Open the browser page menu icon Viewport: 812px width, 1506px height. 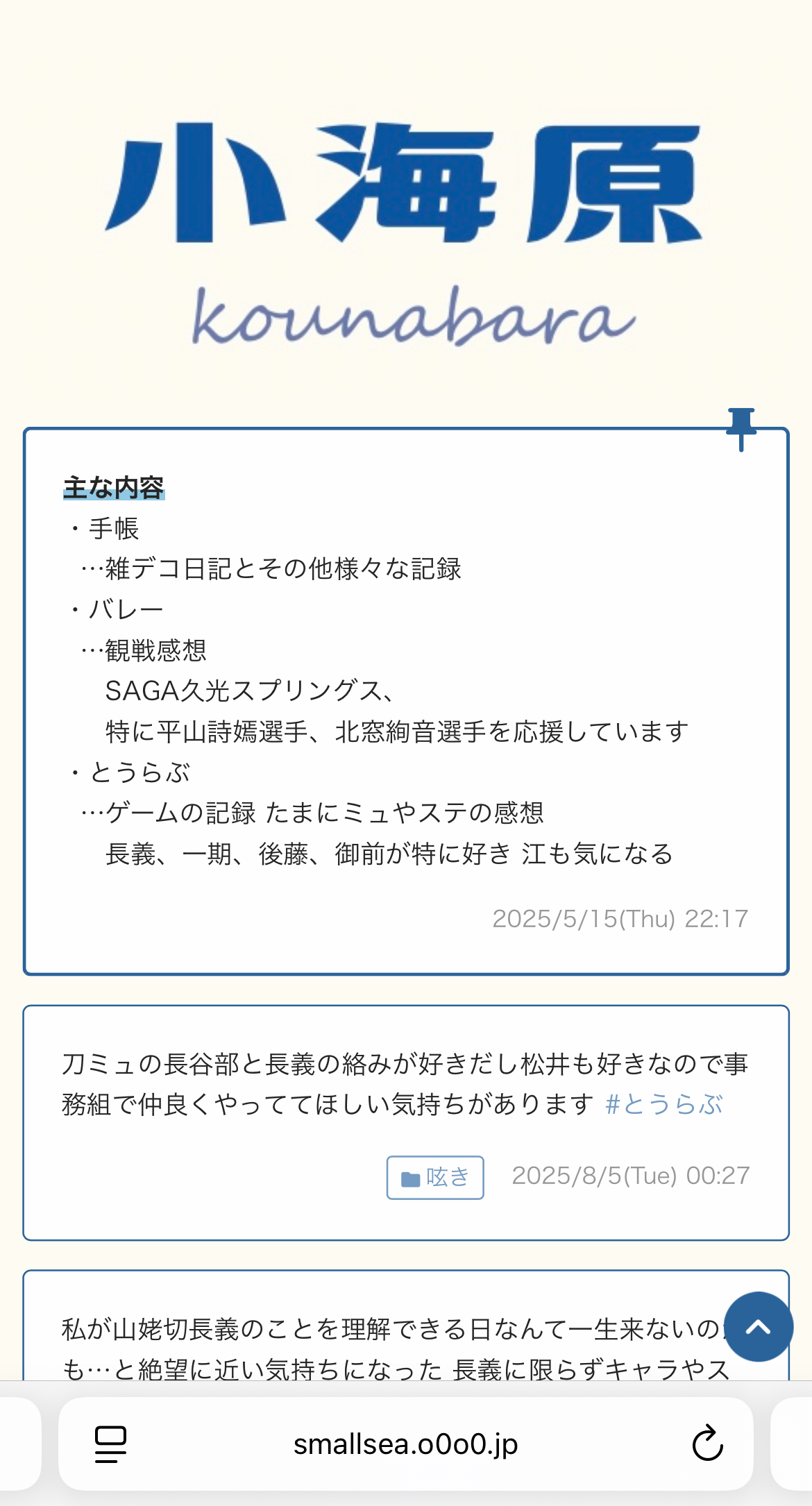[x=110, y=1444]
